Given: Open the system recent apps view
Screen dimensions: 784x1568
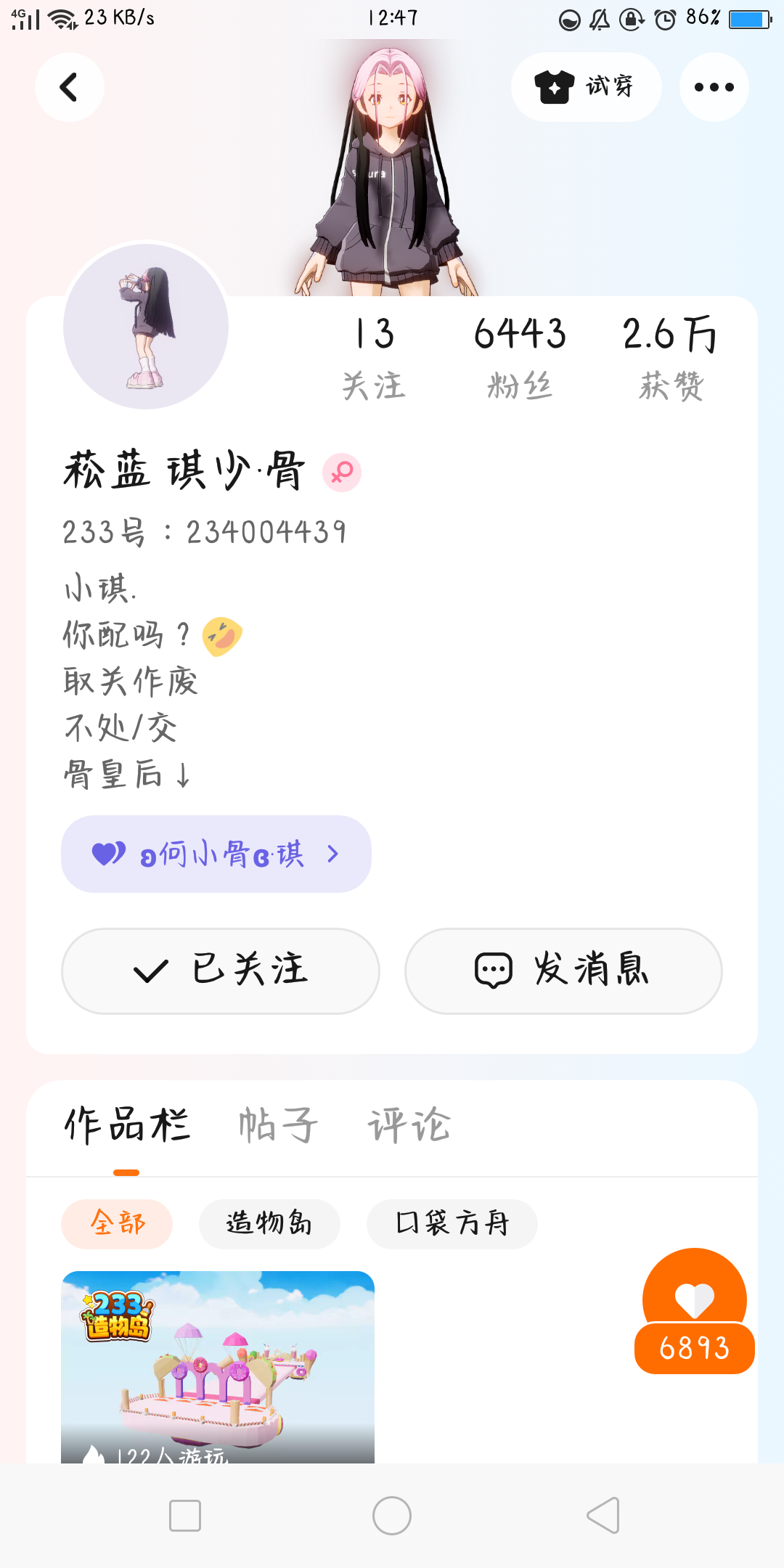Looking at the screenshot, I should point(185,1516).
